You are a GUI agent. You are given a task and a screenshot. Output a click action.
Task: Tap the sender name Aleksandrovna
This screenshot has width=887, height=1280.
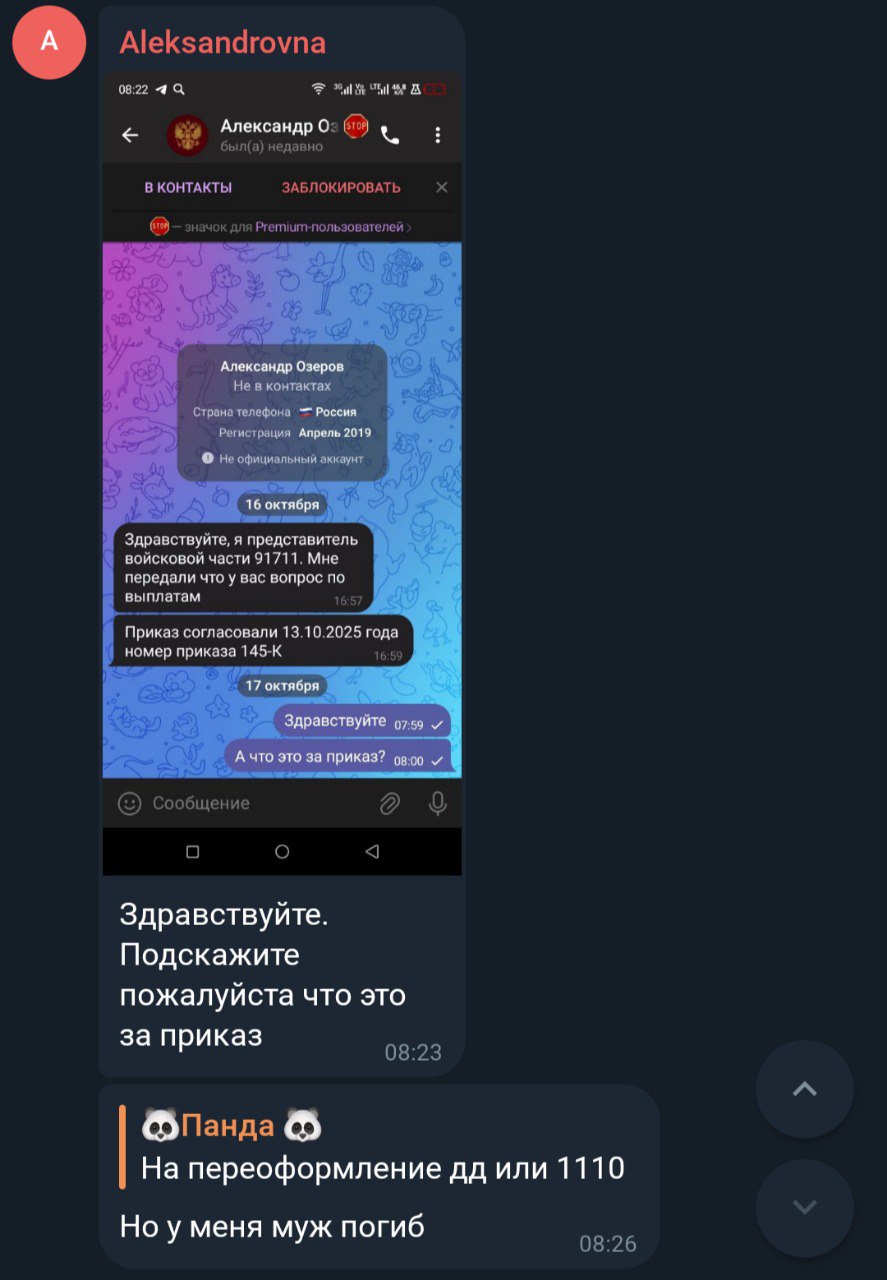click(222, 42)
